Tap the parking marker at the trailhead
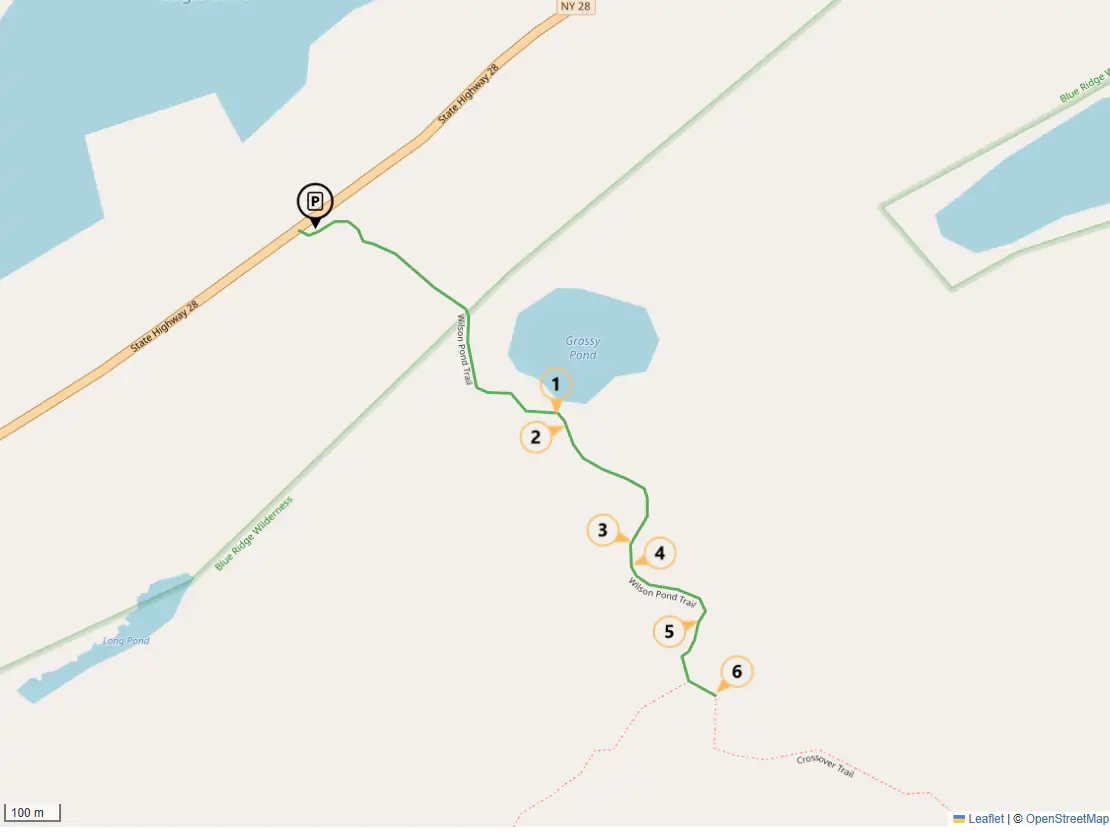 point(314,202)
